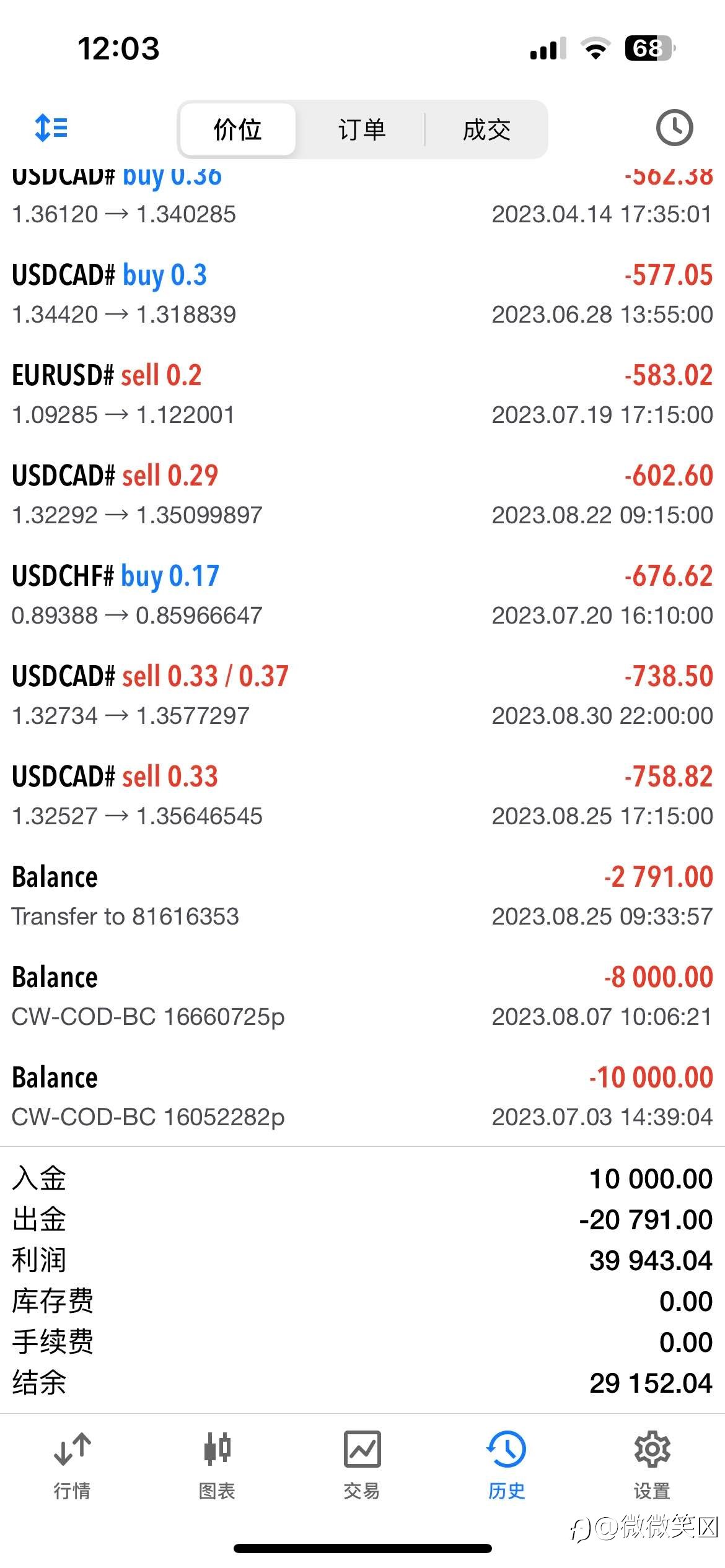Open the CW-COD-BC 16660725p balance entry

pos(362,996)
